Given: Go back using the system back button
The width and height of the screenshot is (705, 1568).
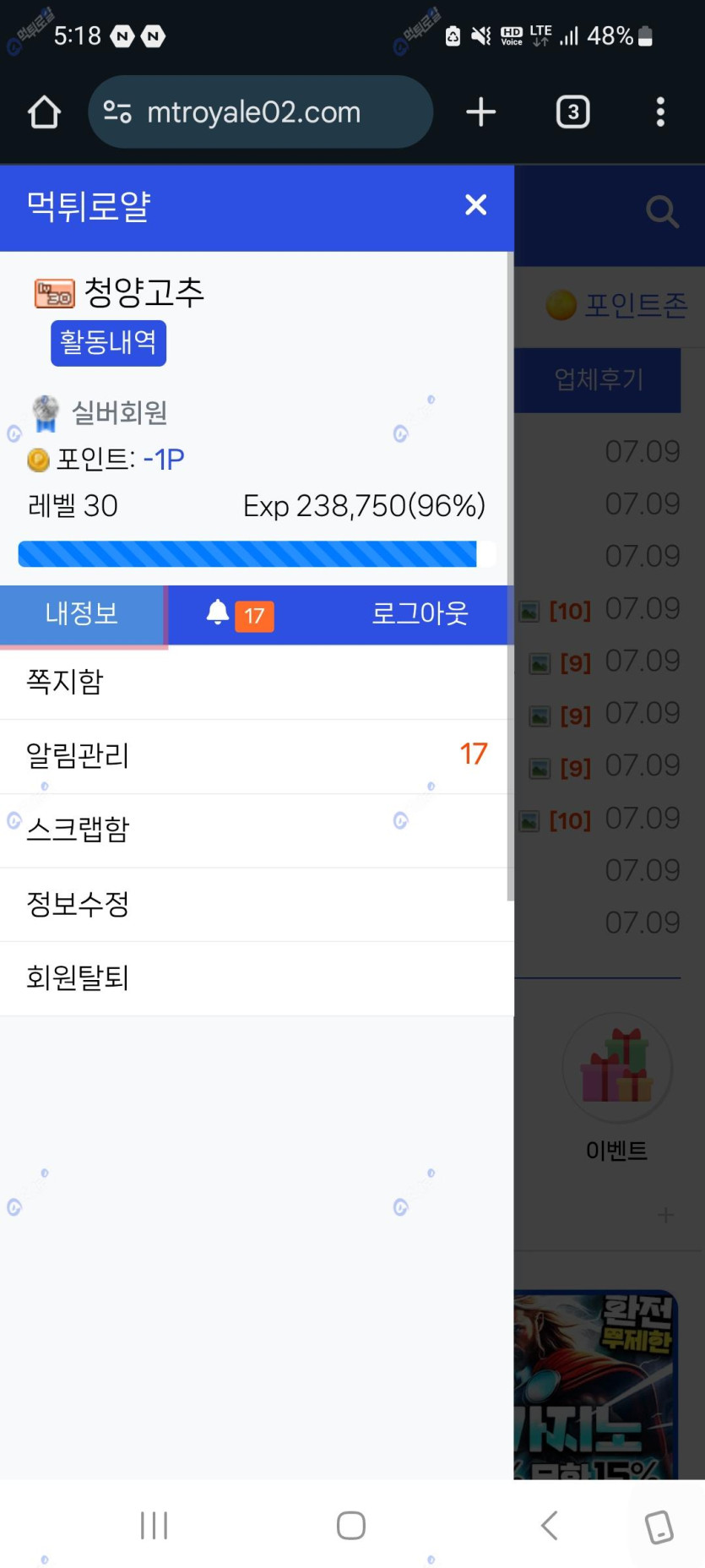Looking at the screenshot, I should [x=549, y=1525].
